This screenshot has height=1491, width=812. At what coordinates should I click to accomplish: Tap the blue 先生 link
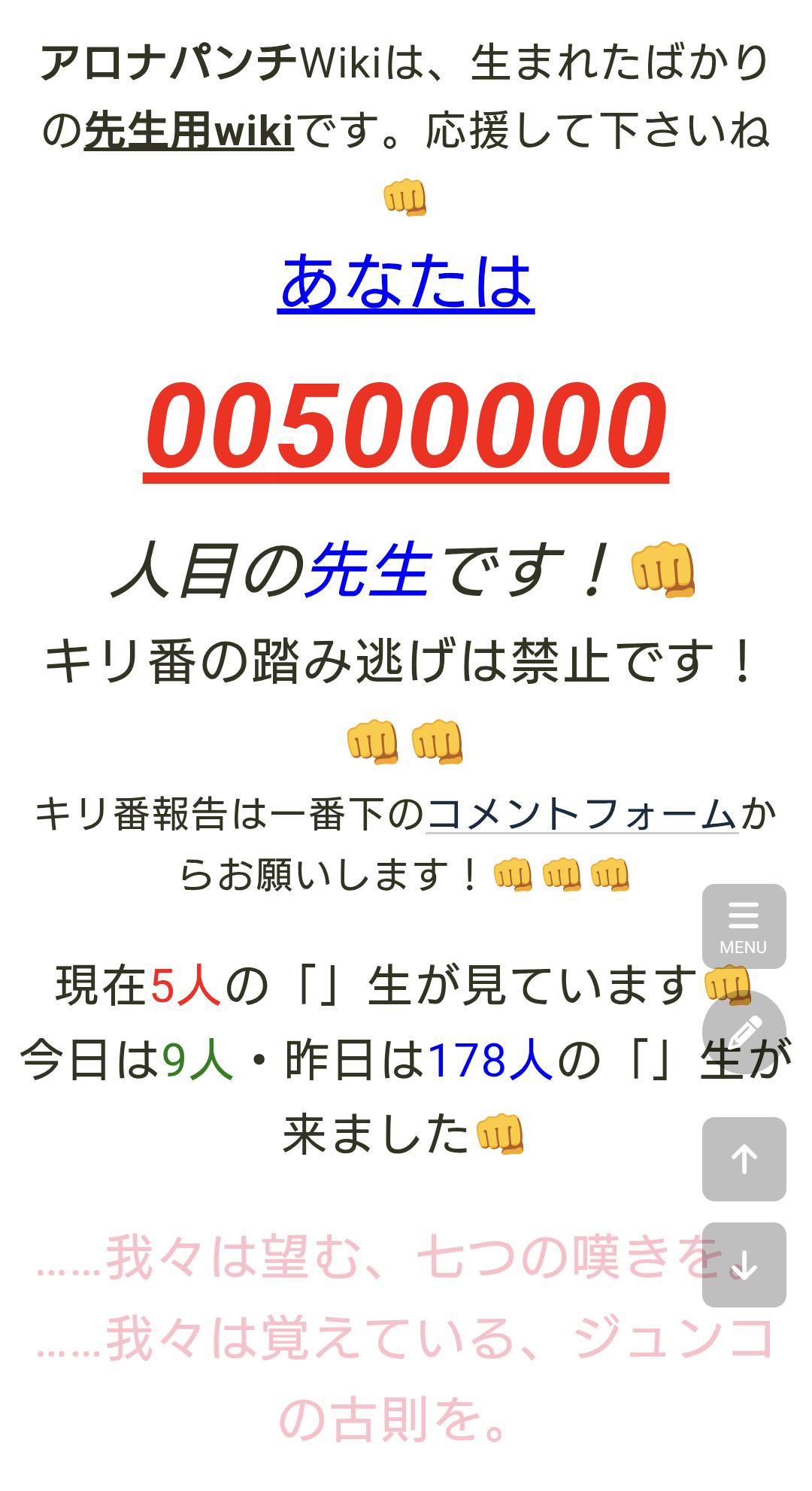[368, 571]
